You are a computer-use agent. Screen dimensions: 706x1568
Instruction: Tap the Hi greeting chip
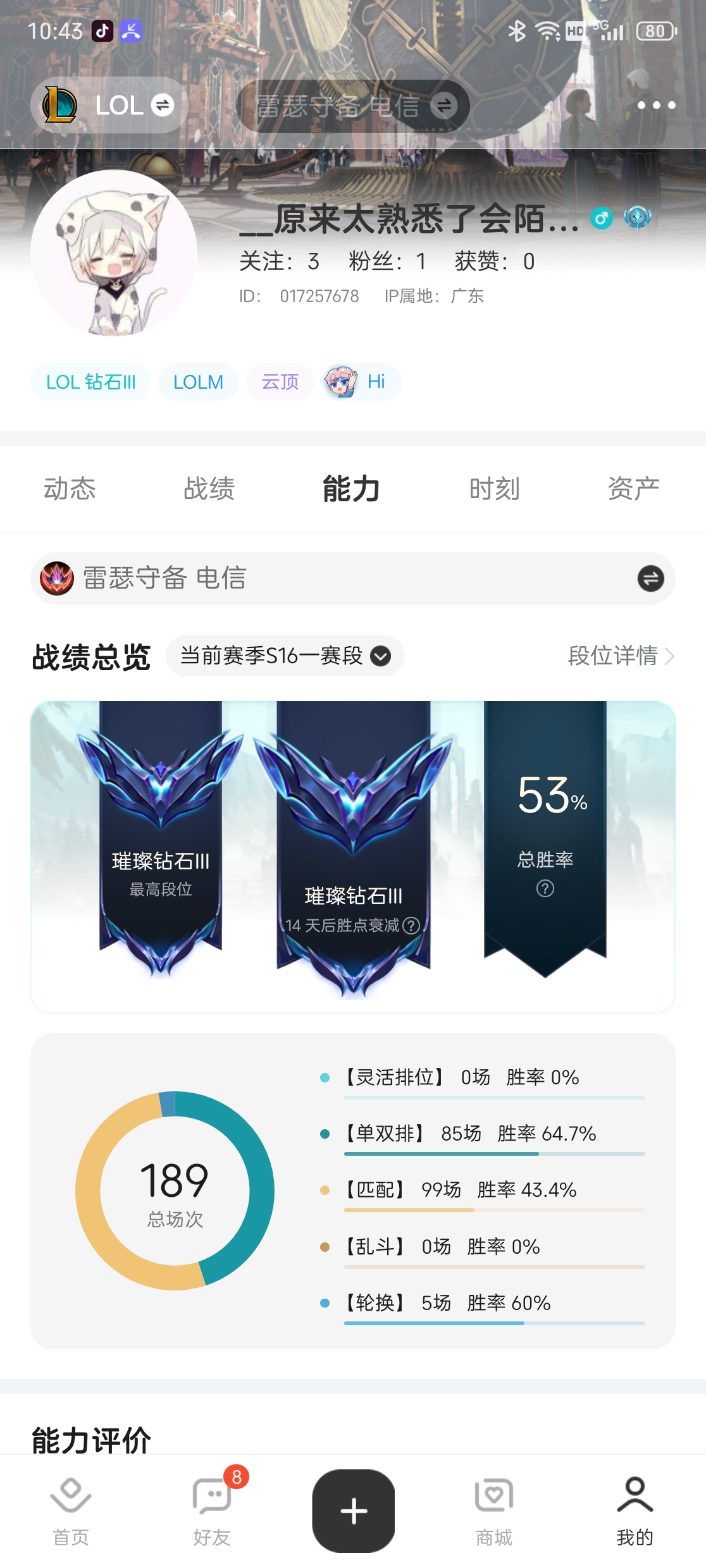pyautogui.click(x=362, y=382)
